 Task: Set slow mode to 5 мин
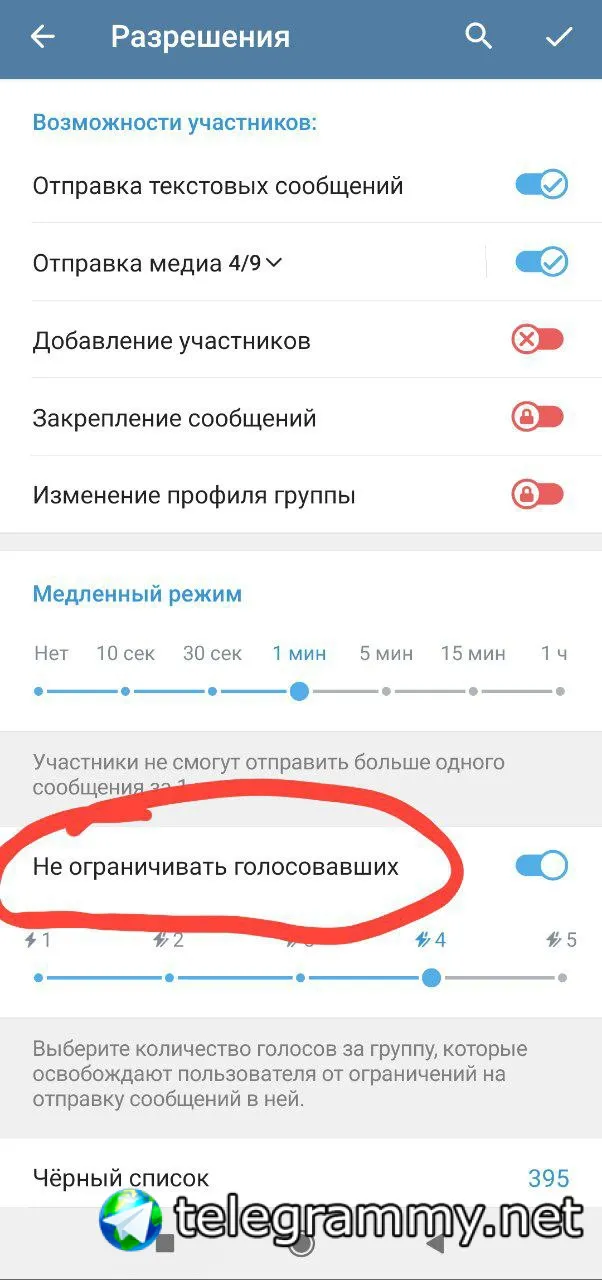386,691
